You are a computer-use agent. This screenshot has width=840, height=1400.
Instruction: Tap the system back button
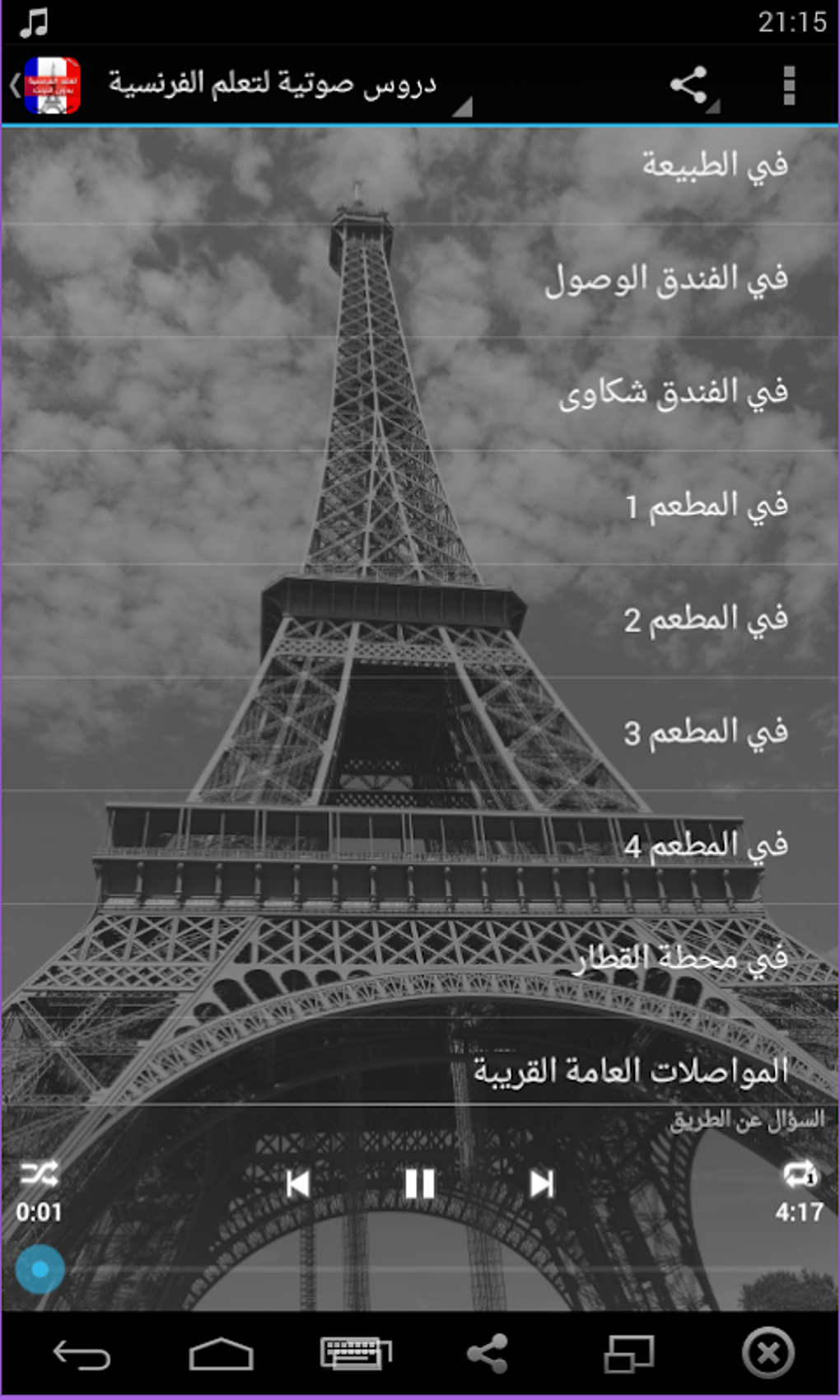point(82,1354)
